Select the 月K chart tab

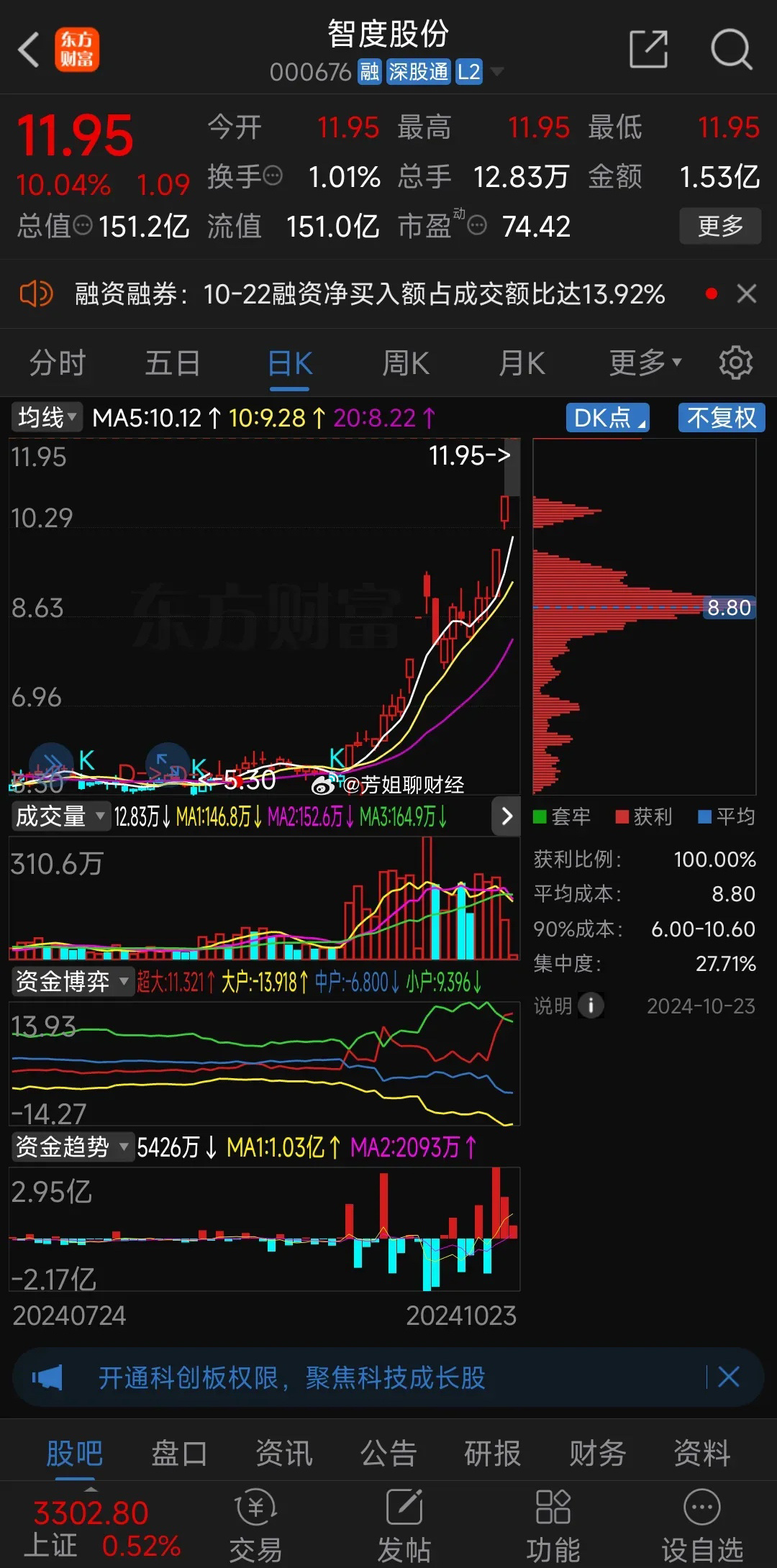pyautogui.click(x=522, y=363)
